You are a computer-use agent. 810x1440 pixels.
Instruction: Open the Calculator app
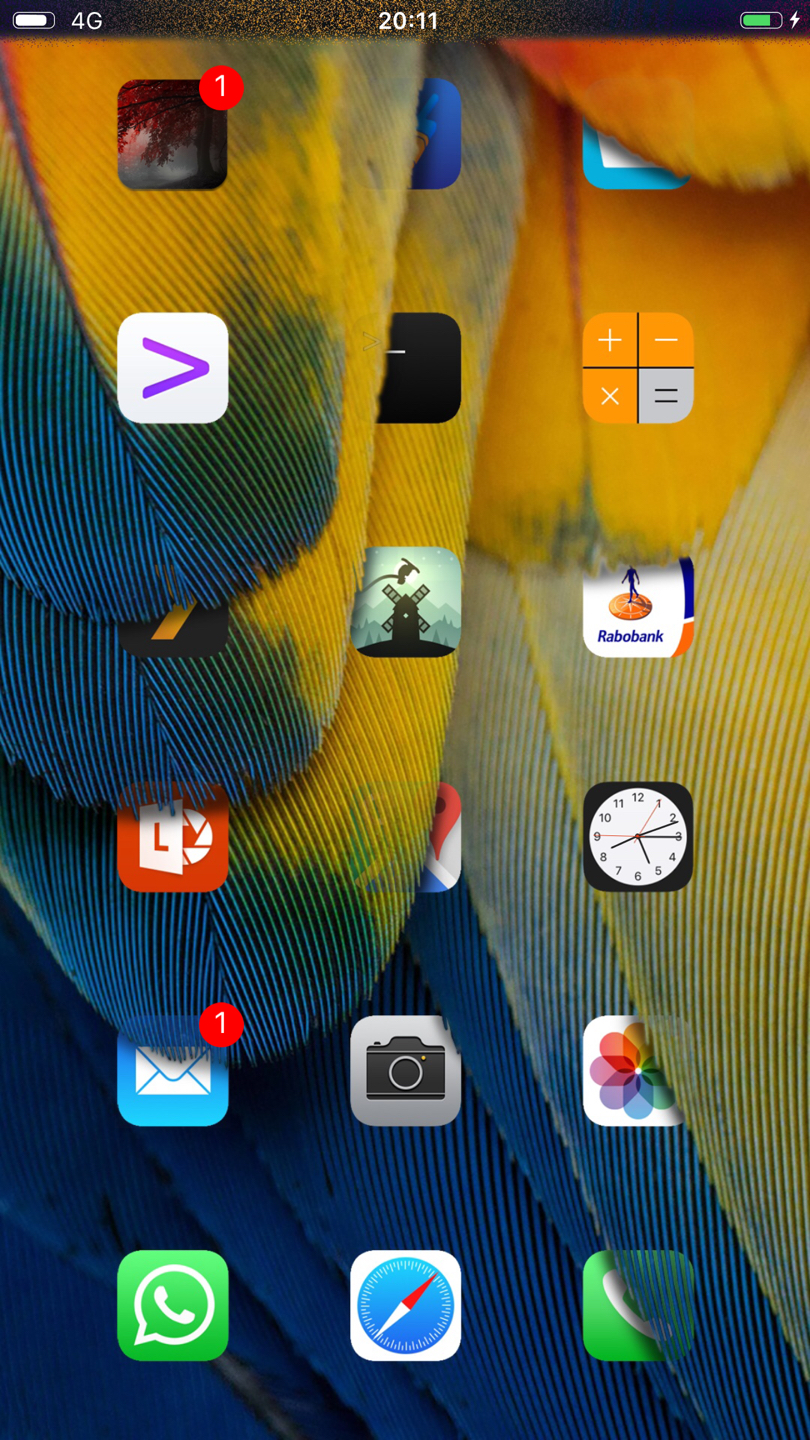pyautogui.click(x=638, y=368)
